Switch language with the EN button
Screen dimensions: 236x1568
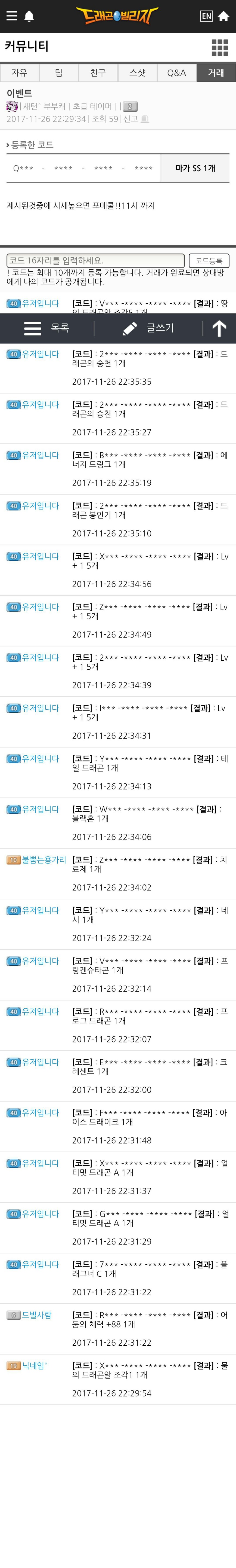206,16
